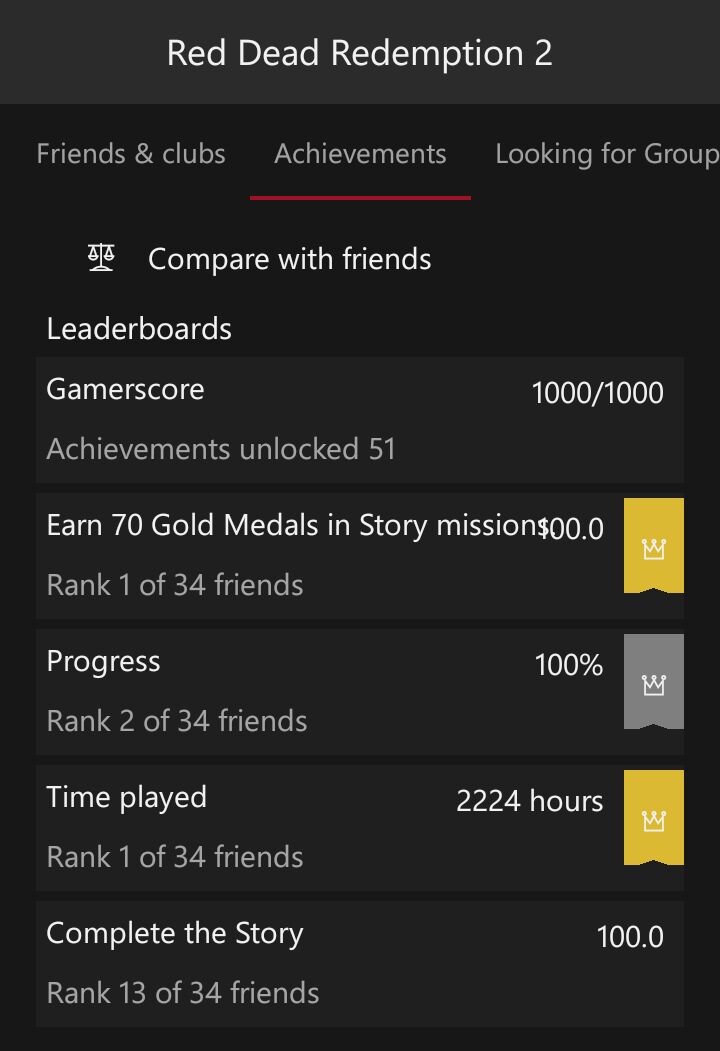Open the Looking for Group tab
Screen dimensions: 720x1051
click(606, 154)
